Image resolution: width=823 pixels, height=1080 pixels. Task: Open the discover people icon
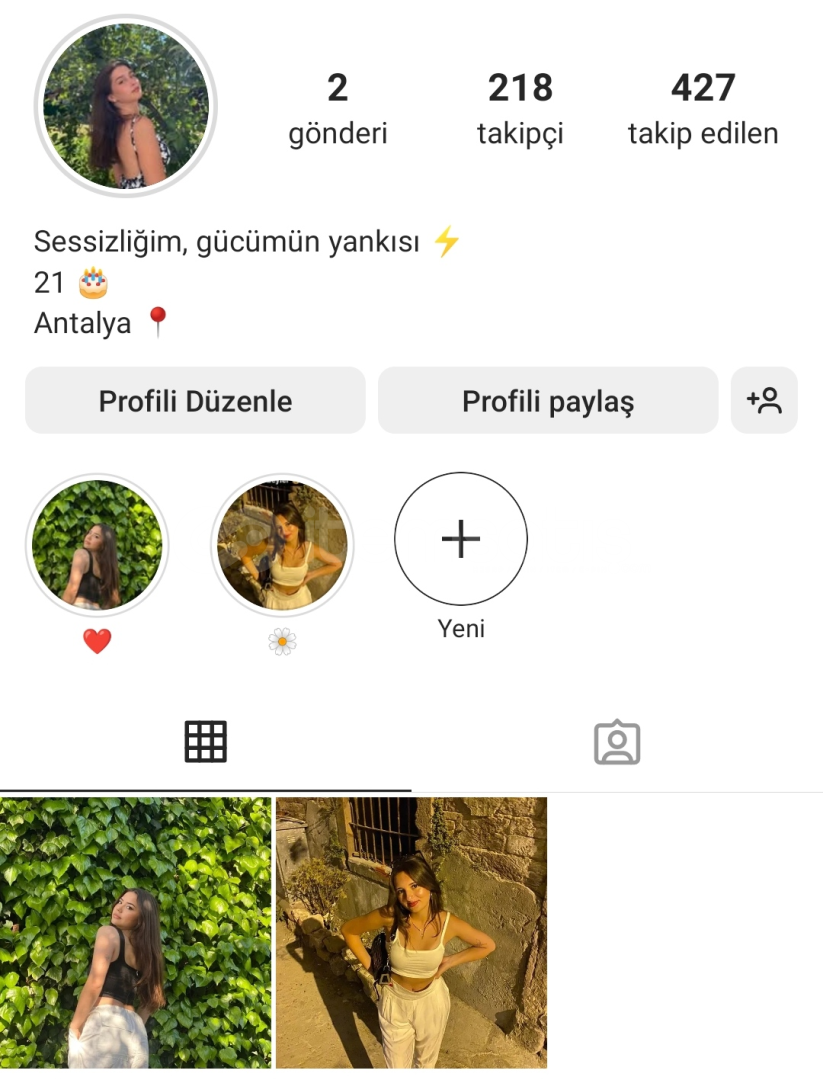click(x=764, y=401)
